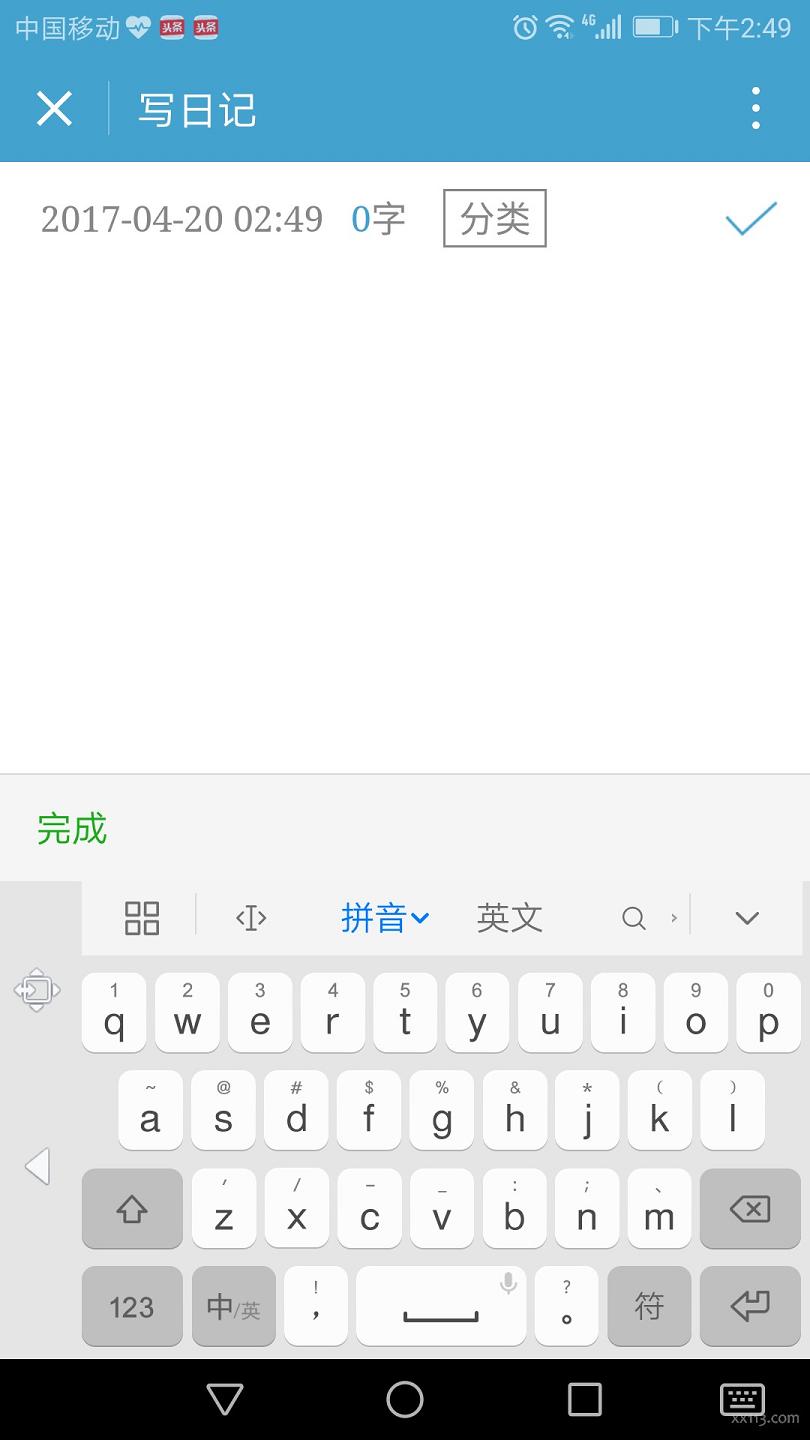Collapse the keyboard with down chevron
The width and height of the screenshot is (810, 1440).
point(747,917)
